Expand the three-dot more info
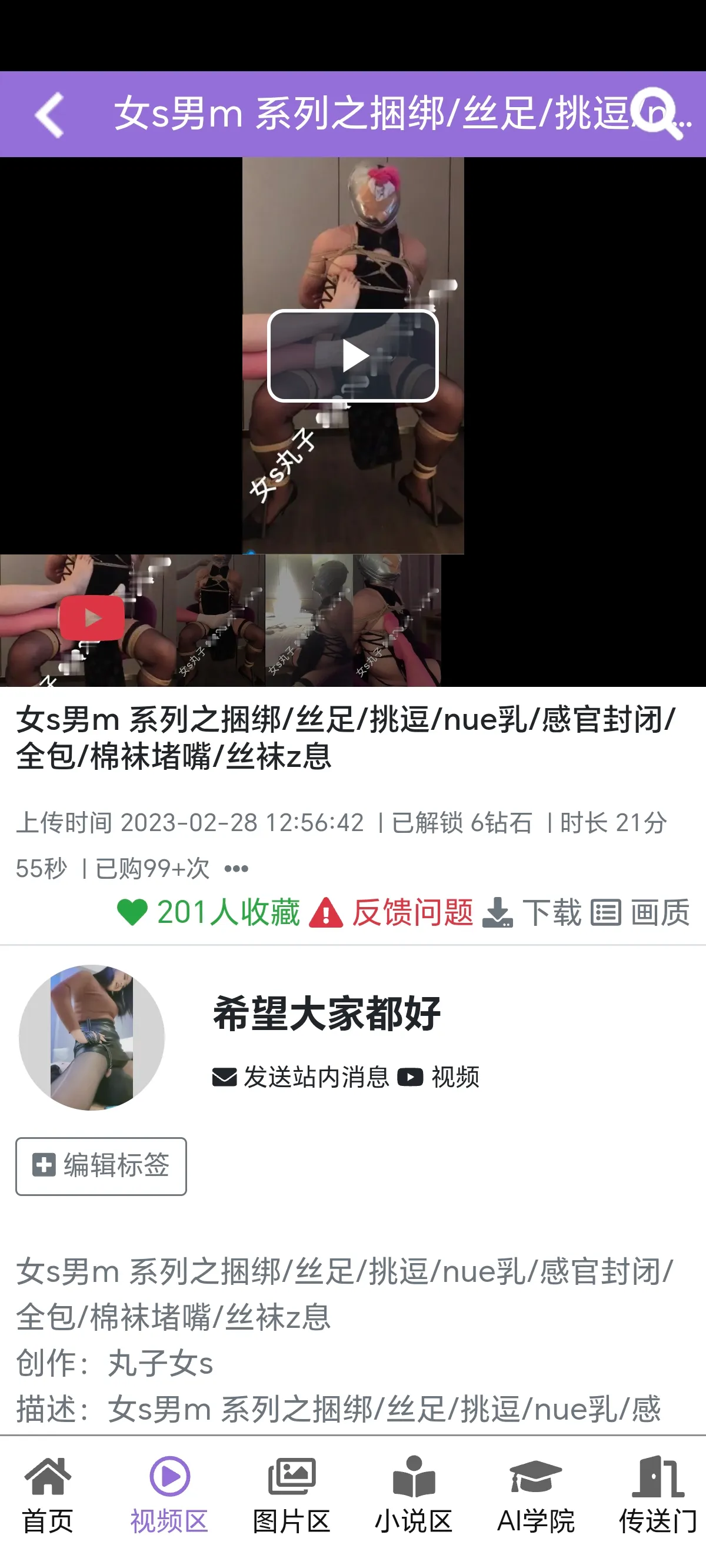Viewport: 706px width, 1568px height. tap(236, 869)
